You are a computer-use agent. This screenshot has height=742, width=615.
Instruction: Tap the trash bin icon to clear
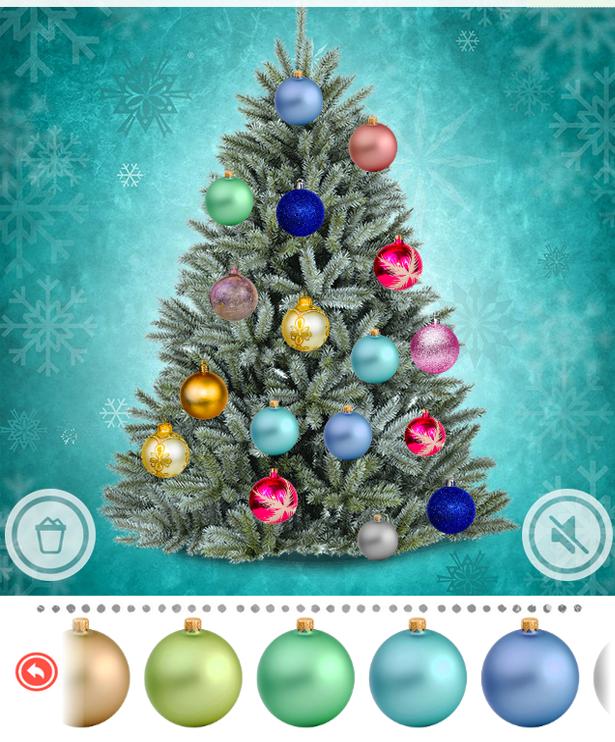tap(50, 536)
